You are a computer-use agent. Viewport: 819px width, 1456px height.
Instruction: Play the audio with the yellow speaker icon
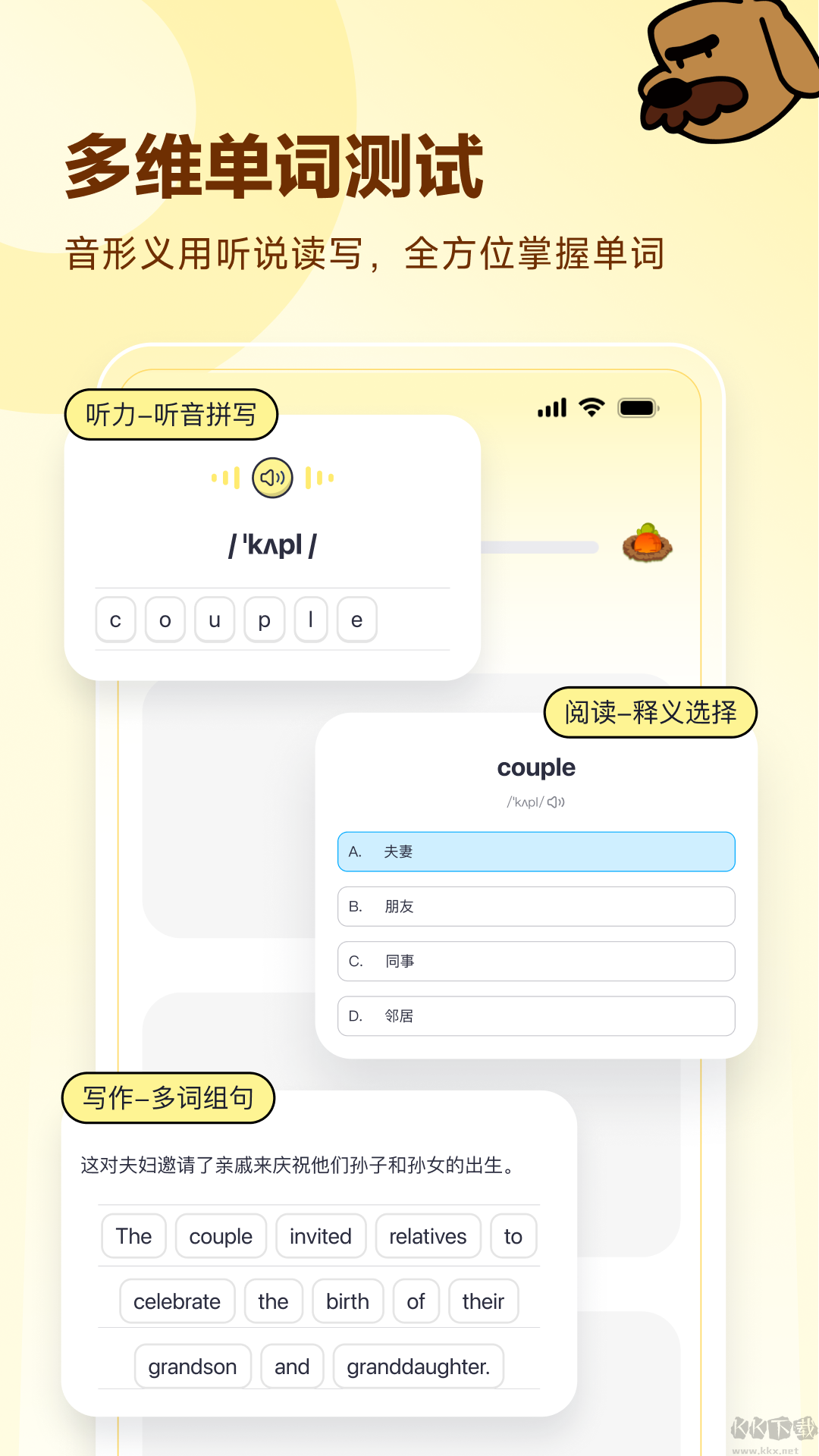(271, 479)
